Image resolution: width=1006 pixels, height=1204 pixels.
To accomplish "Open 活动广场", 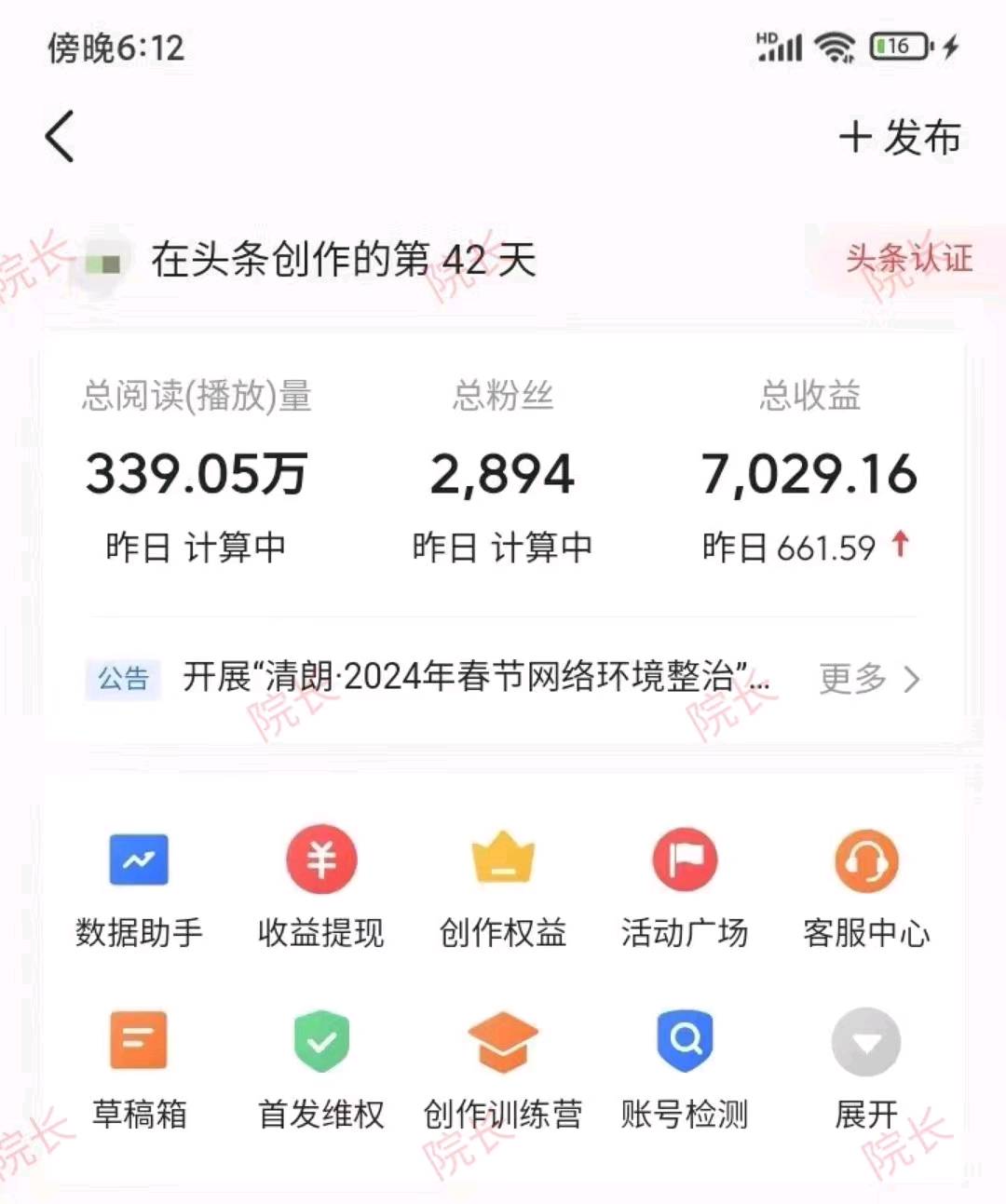I will pos(685,886).
